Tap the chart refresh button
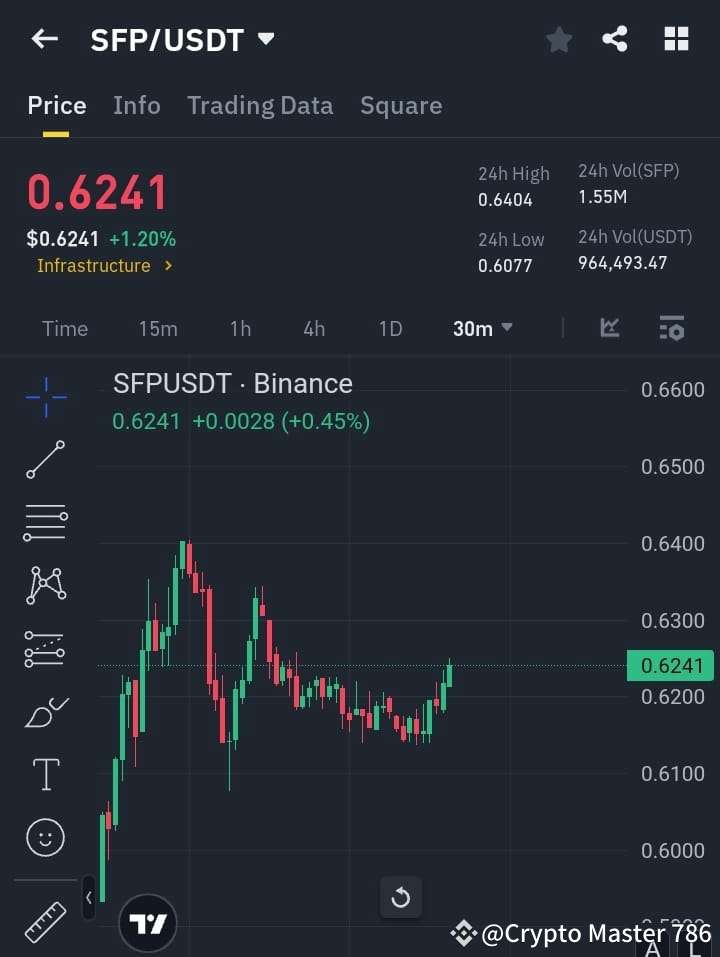This screenshot has height=957, width=720. click(401, 897)
